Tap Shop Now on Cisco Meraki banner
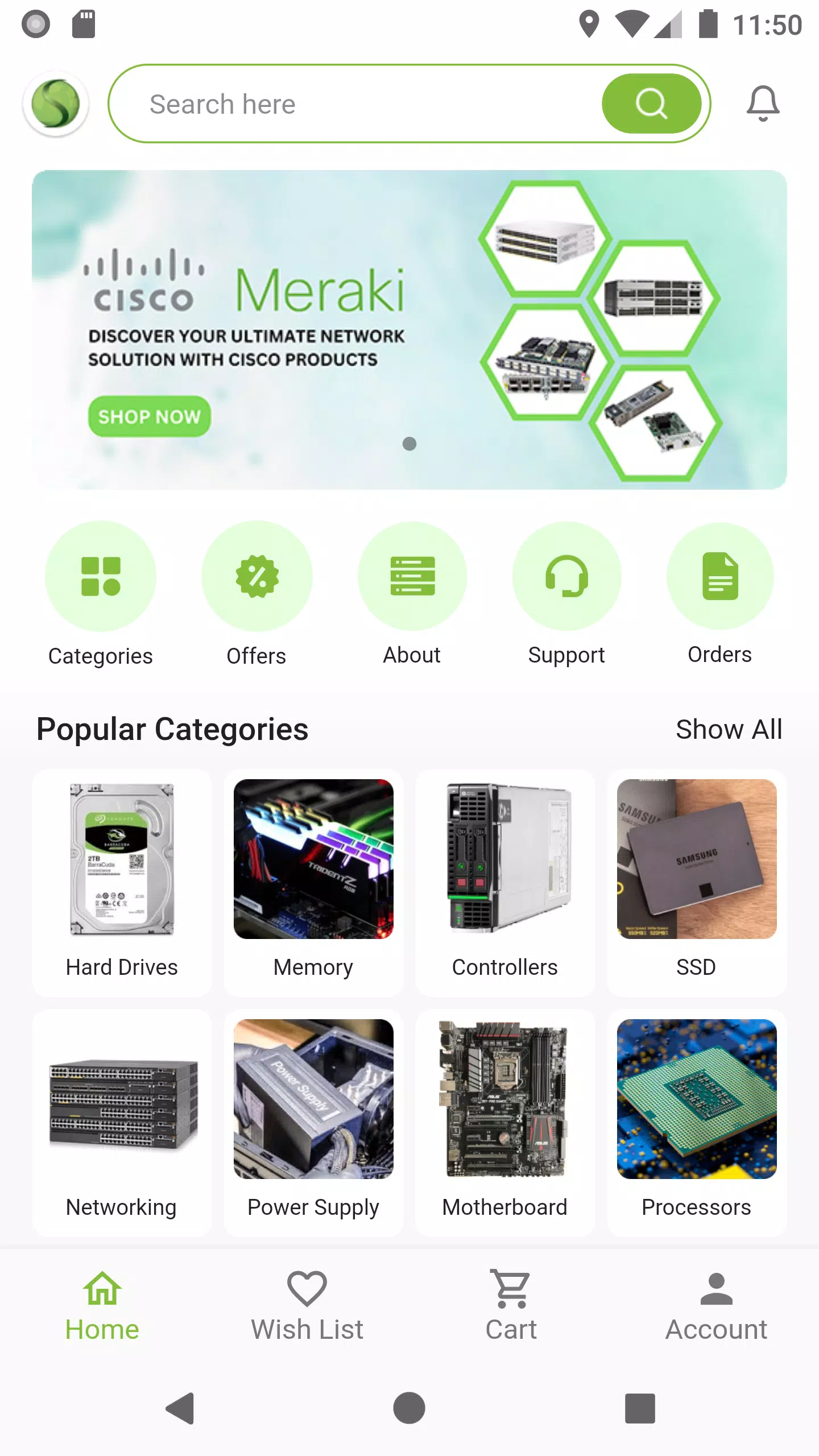 [x=149, y=416]
